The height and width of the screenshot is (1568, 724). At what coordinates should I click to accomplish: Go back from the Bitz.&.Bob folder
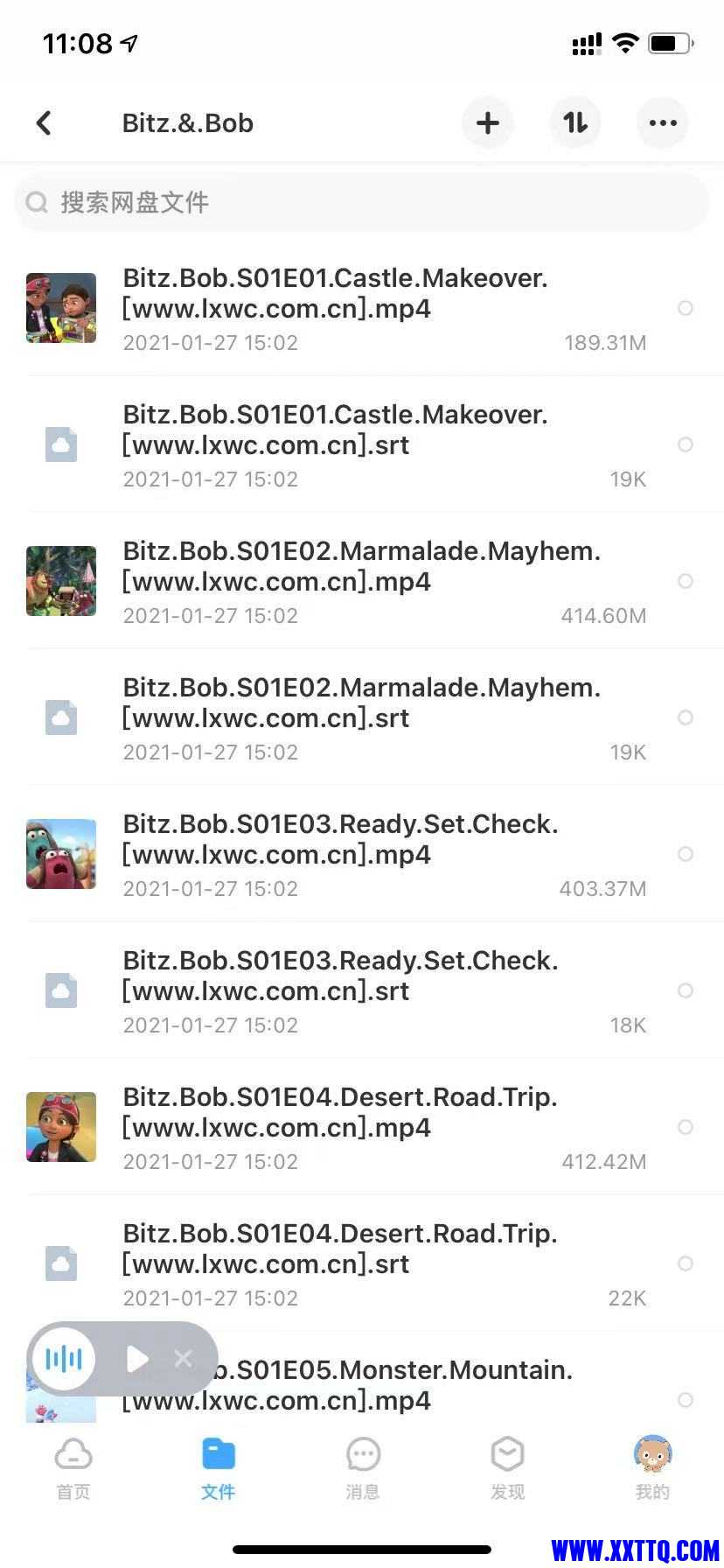44,123
